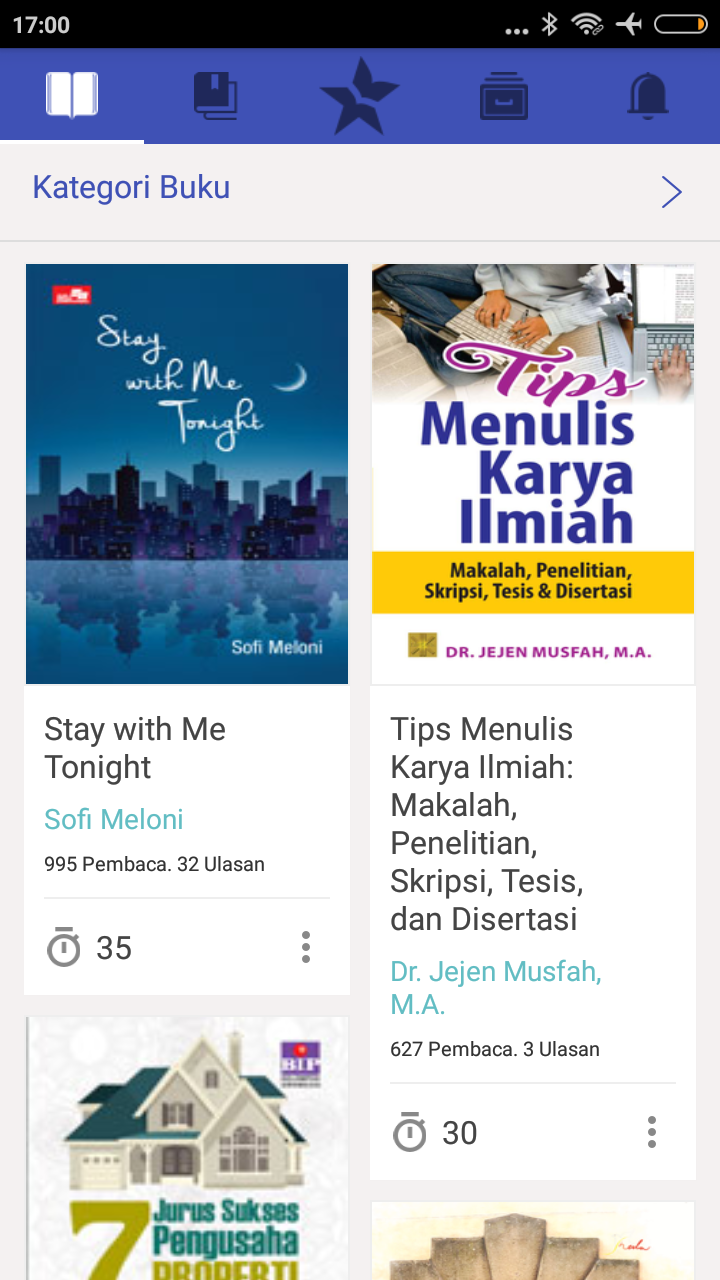The height and width of the screenshot is (1280, 720).
Task: Click the timer icon on Stay with Me Tonight
Action: 64,947
